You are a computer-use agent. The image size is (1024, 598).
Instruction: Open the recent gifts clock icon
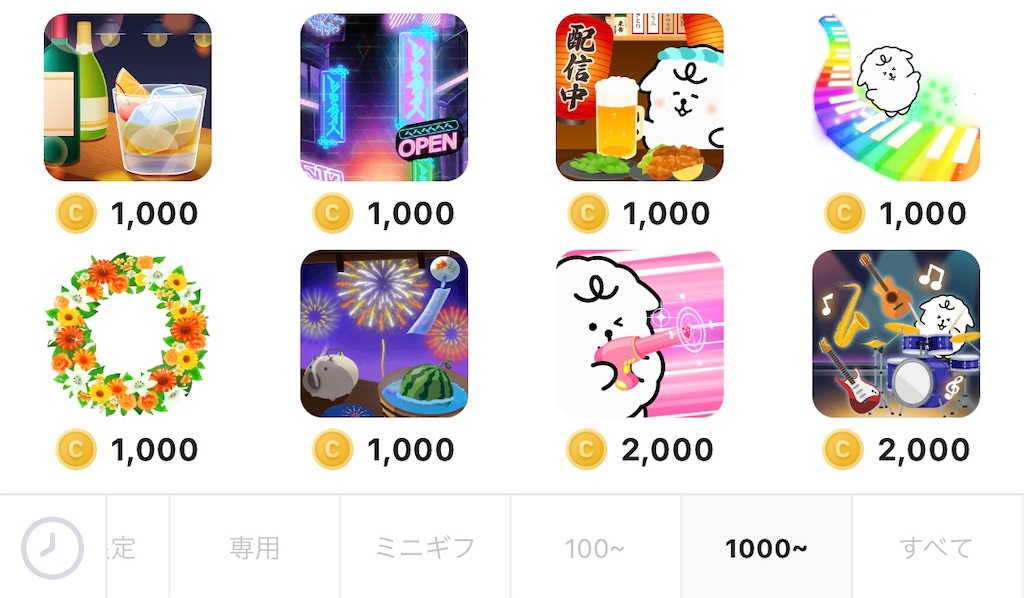(52, 547)
